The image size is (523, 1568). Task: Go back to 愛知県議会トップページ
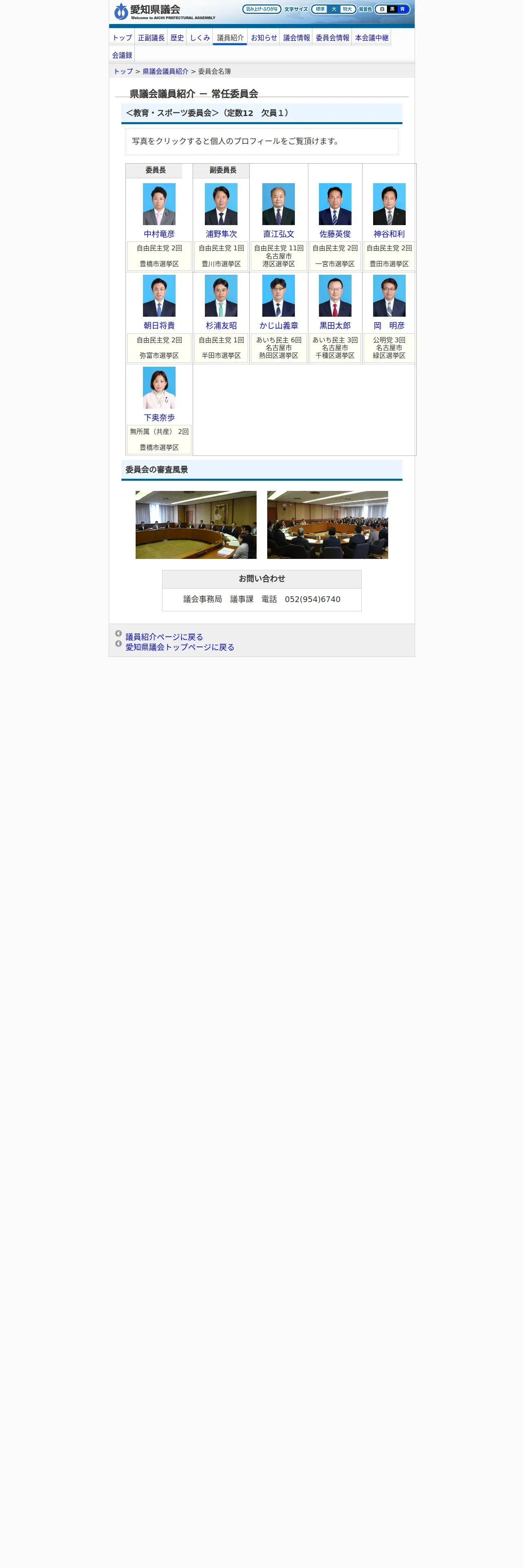pyautogui.click(x=180, y=647)
